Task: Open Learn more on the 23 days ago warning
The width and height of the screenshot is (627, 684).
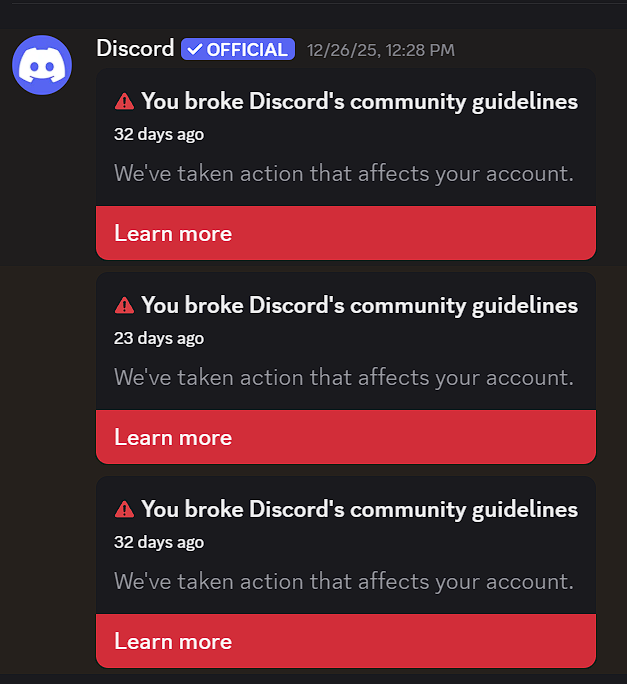Action: pos(173,437)
